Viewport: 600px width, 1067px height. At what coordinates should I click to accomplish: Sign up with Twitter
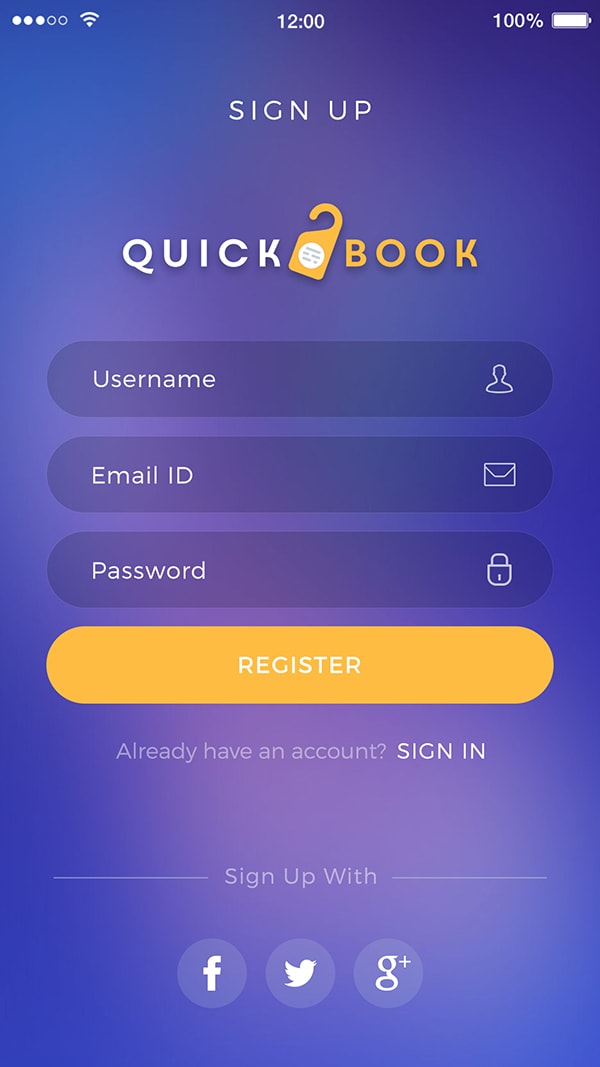[300, 973]
